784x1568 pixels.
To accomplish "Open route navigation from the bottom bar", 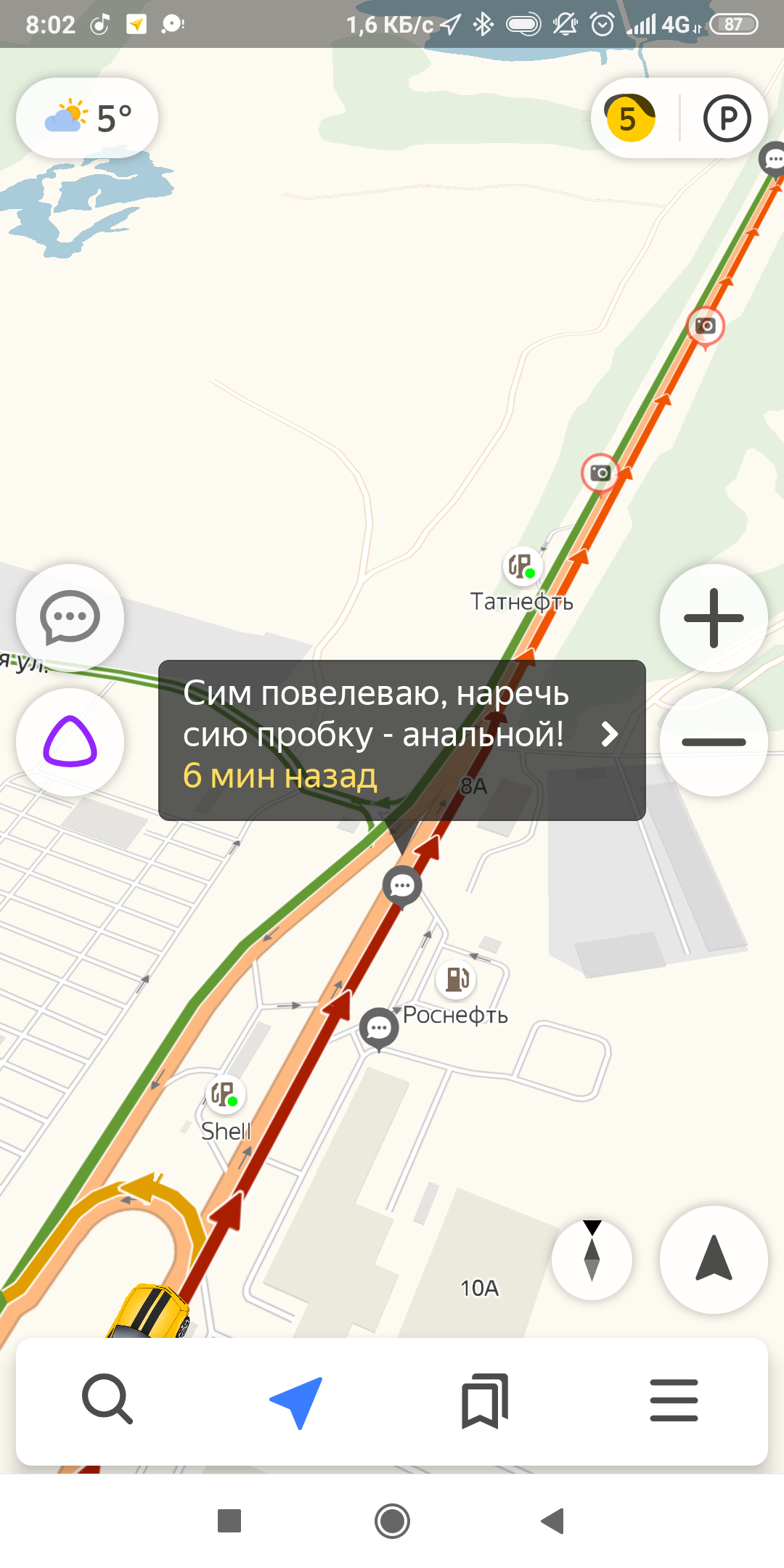I will (x=296, y=1400).
